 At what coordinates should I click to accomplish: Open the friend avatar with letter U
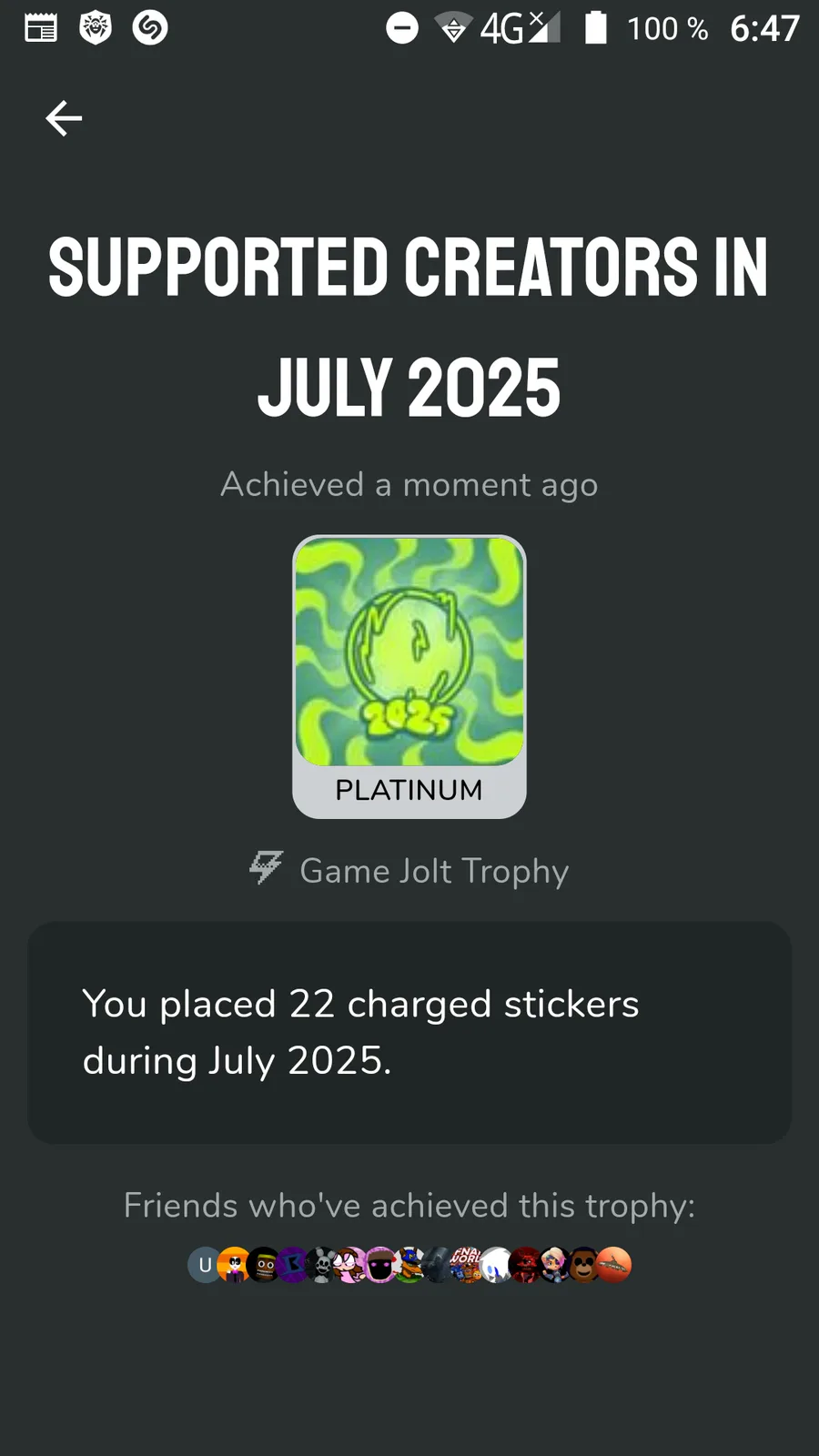tap(205, 1265)
